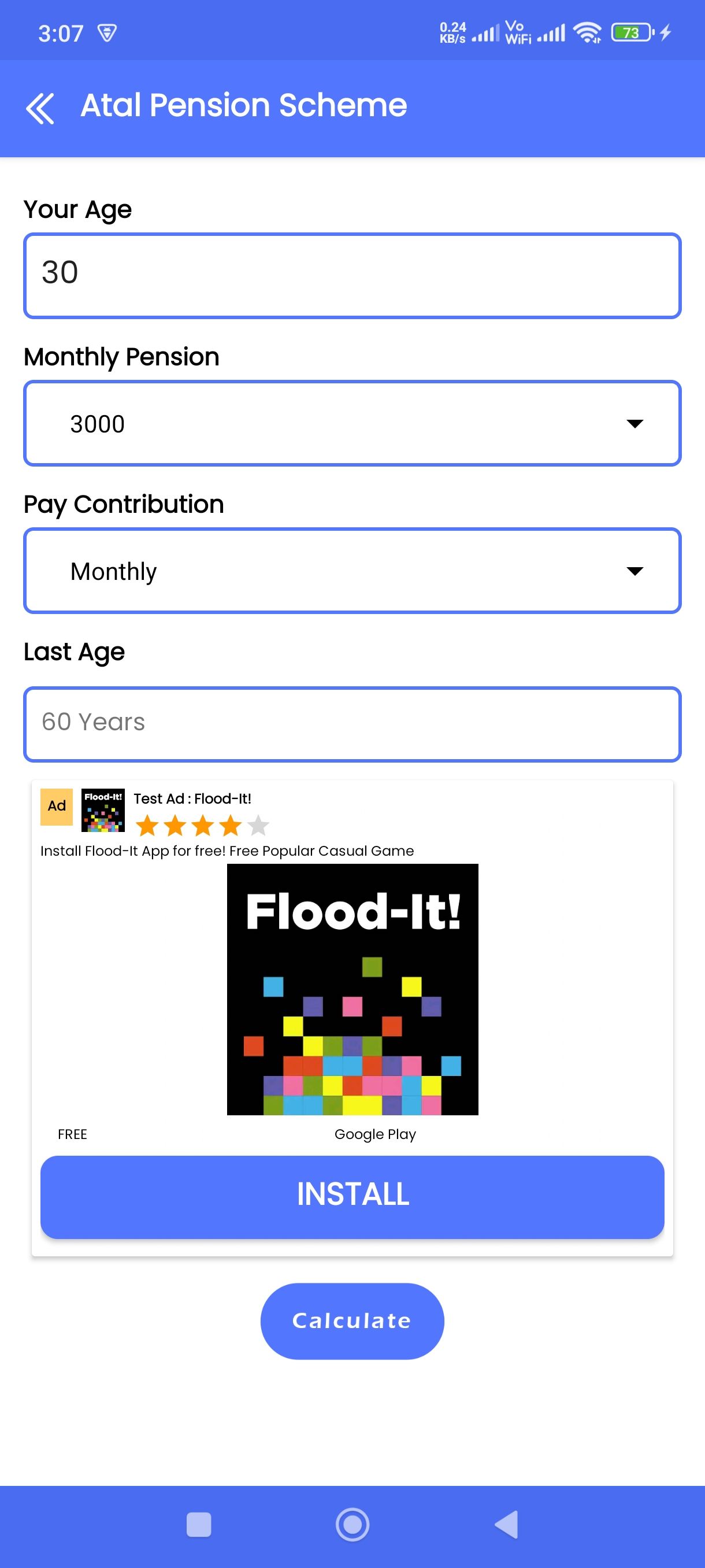Screen dimensions: 705x1568
Task: Go back using the double-arrow icon
Action: [40, 108]
